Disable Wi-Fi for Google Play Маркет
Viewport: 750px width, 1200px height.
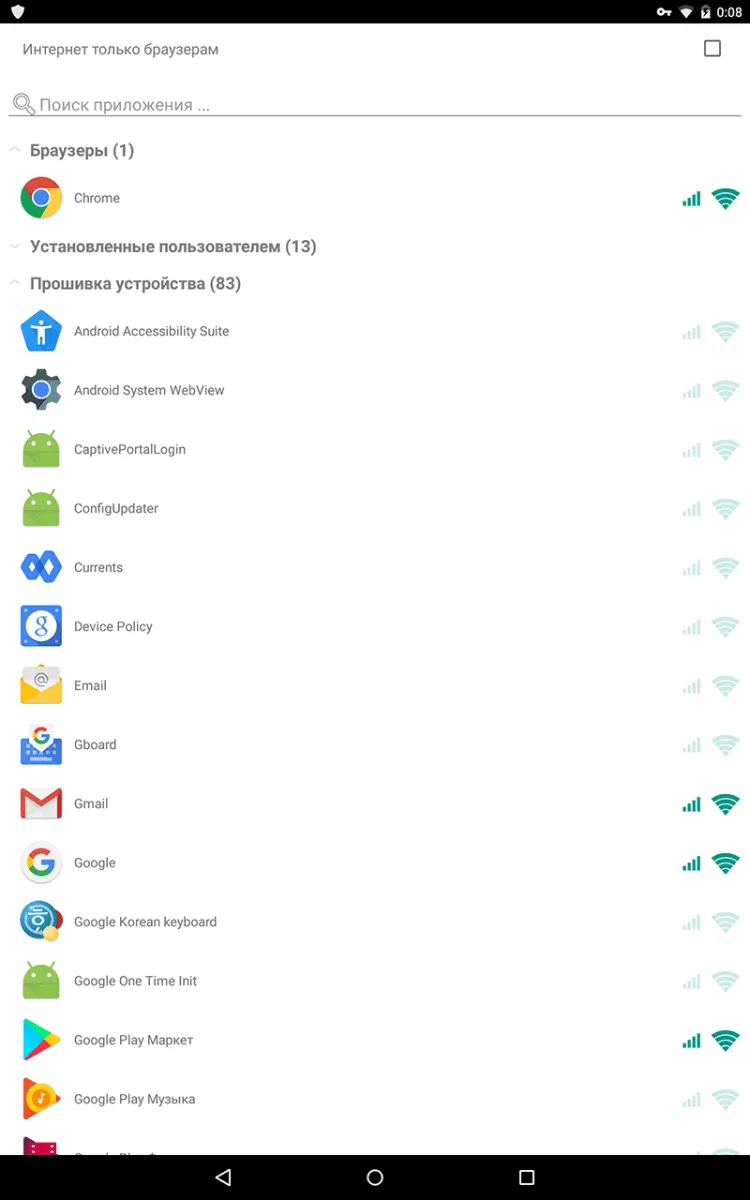(725, 1040)
